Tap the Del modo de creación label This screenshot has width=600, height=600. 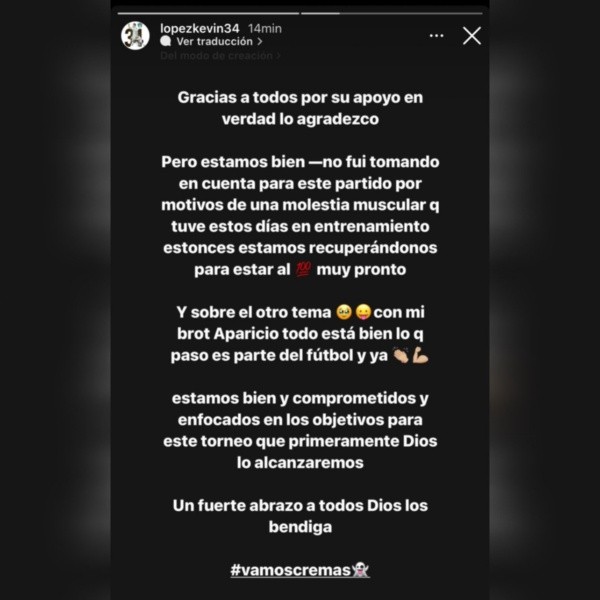[x=217, y=56]
